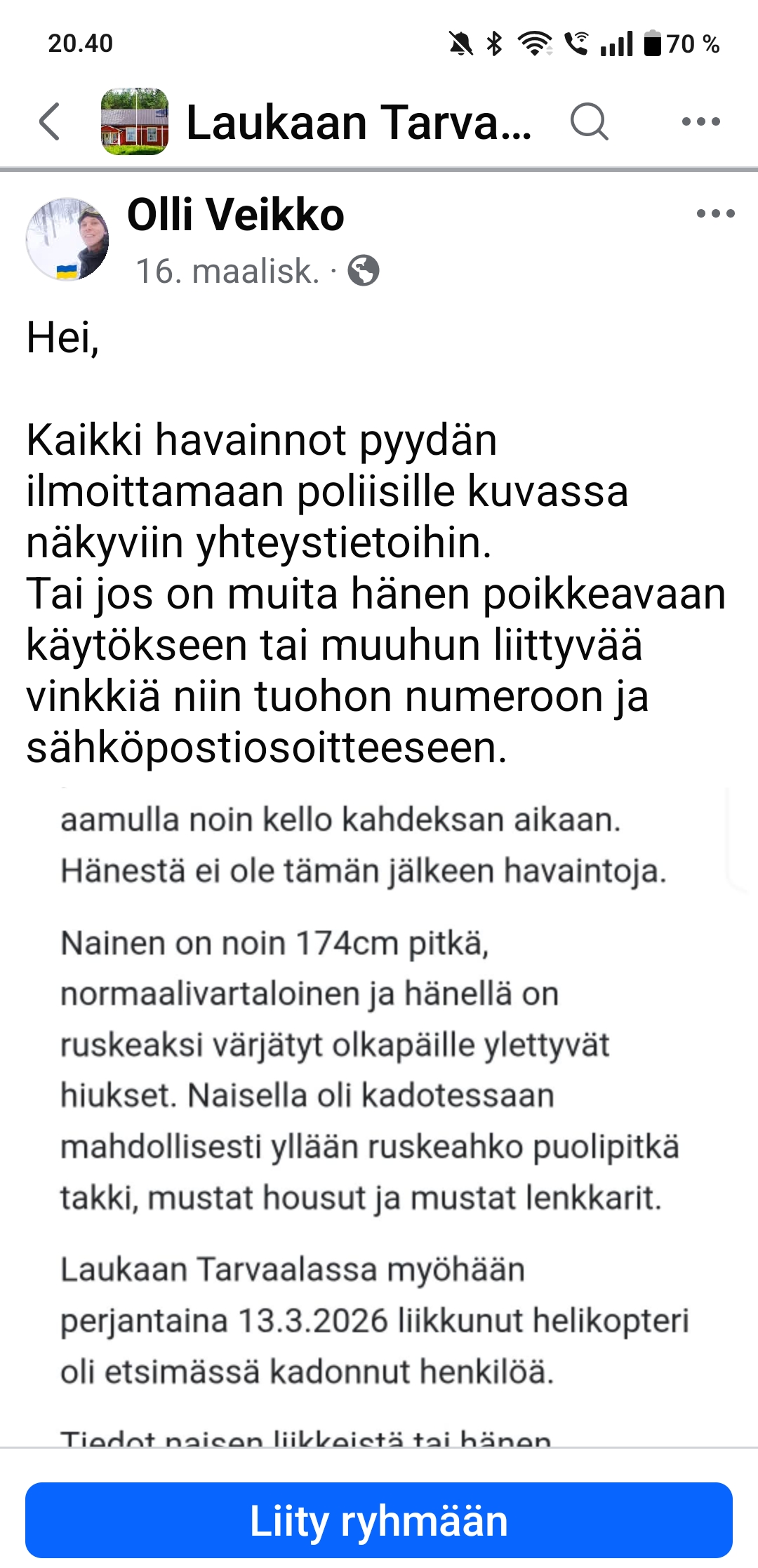
Task: Open the attached missing person notice image
Action: click(x=379, y=1117)
